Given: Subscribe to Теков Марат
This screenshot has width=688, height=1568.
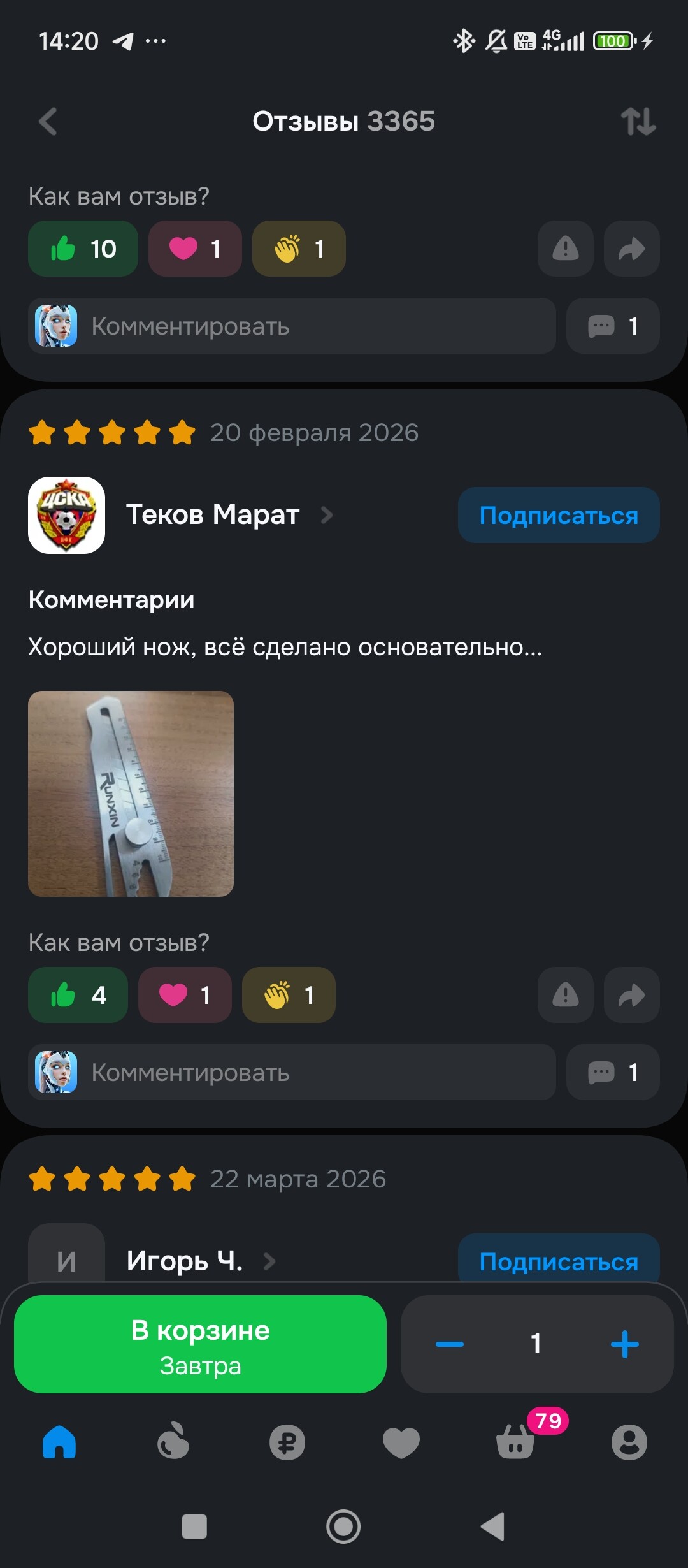Looking at the screenshot, I should [558, 515].
